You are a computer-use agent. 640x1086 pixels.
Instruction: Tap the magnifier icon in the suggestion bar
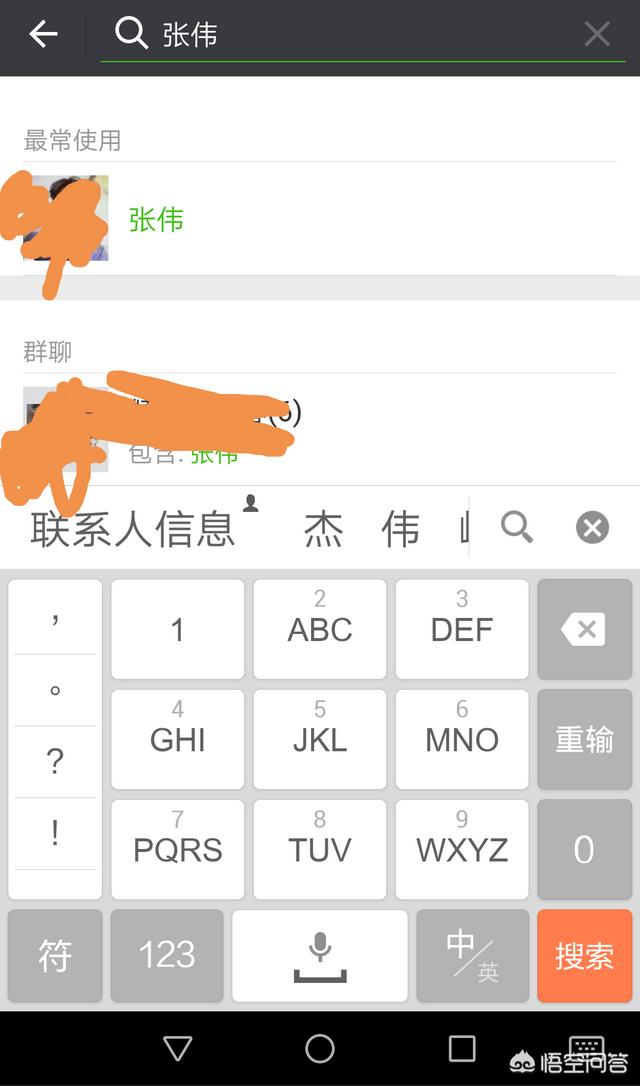[517, 526]
